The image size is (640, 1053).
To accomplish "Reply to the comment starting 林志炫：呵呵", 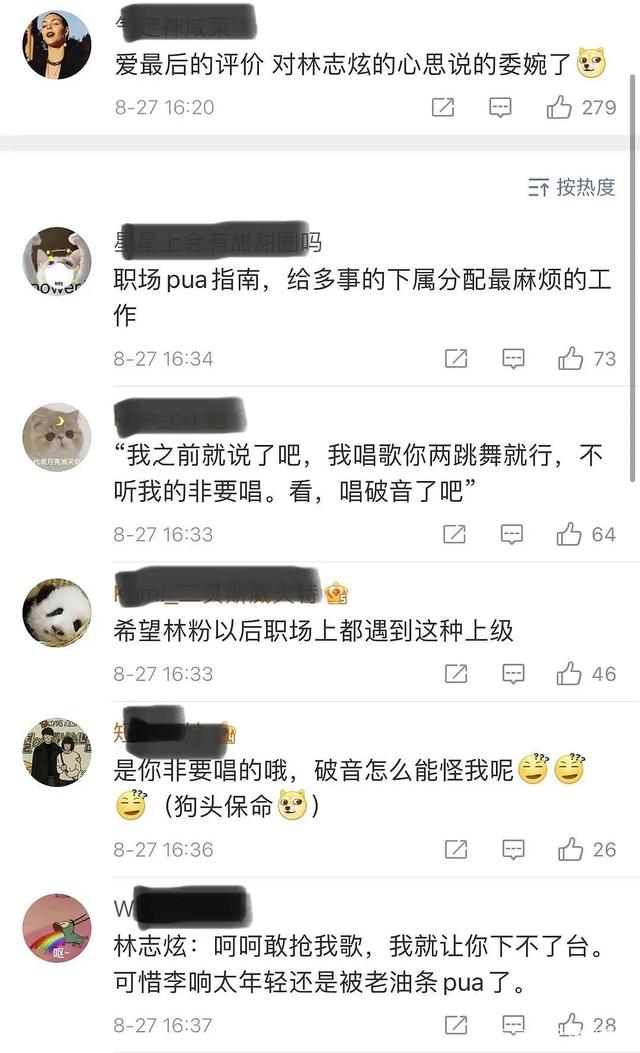I will 513,1025.
